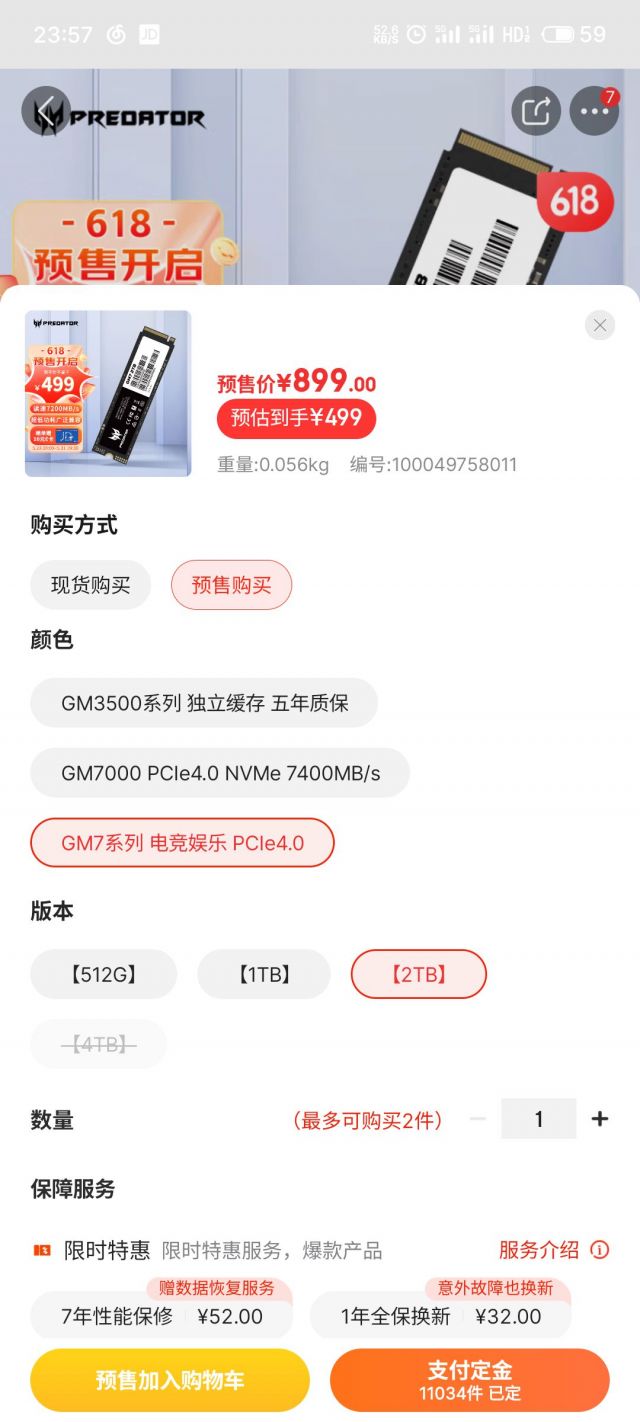Open the product thumbnail image
The width and height of the screenshot is (640, 1422).
click(x=108, y=393)
